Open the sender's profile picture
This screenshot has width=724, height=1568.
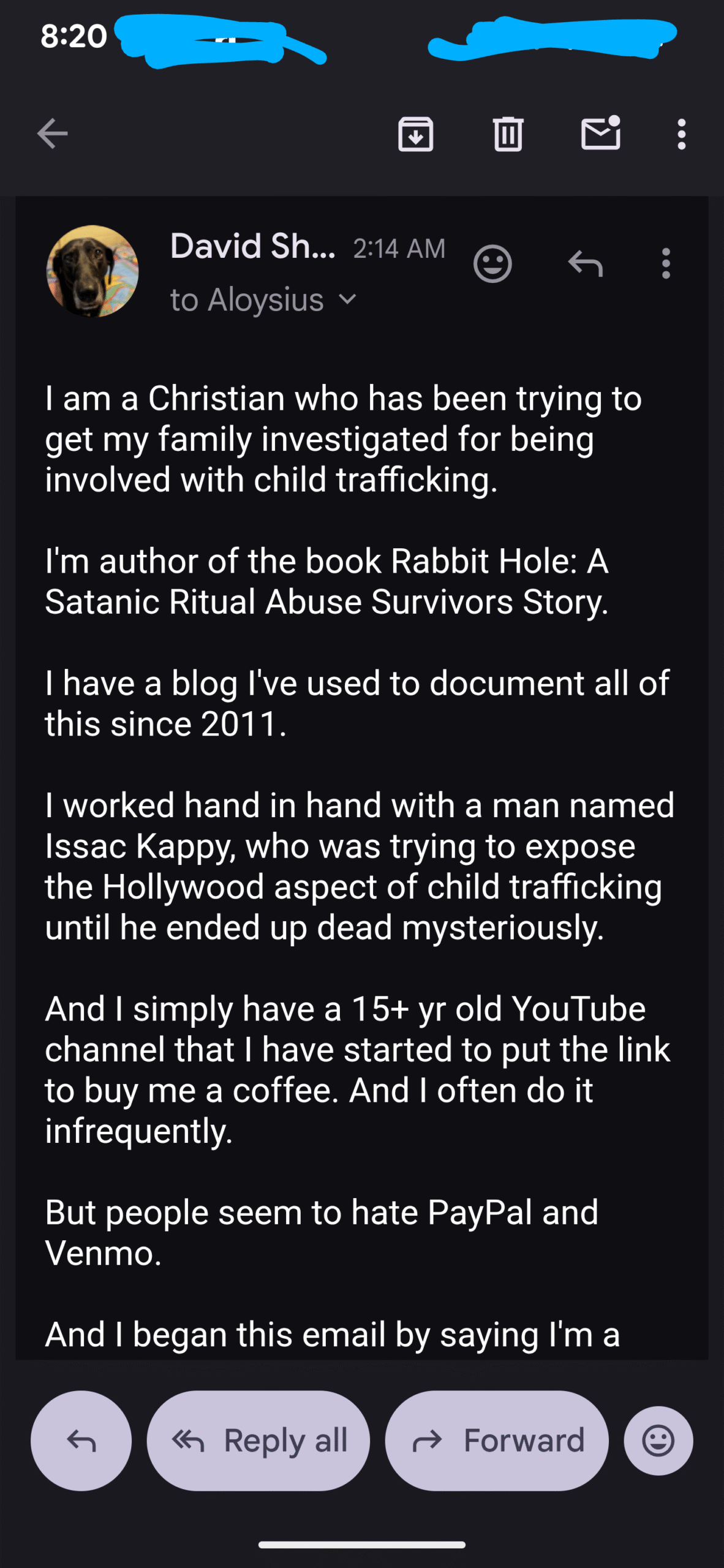click(x=92, y=271)
